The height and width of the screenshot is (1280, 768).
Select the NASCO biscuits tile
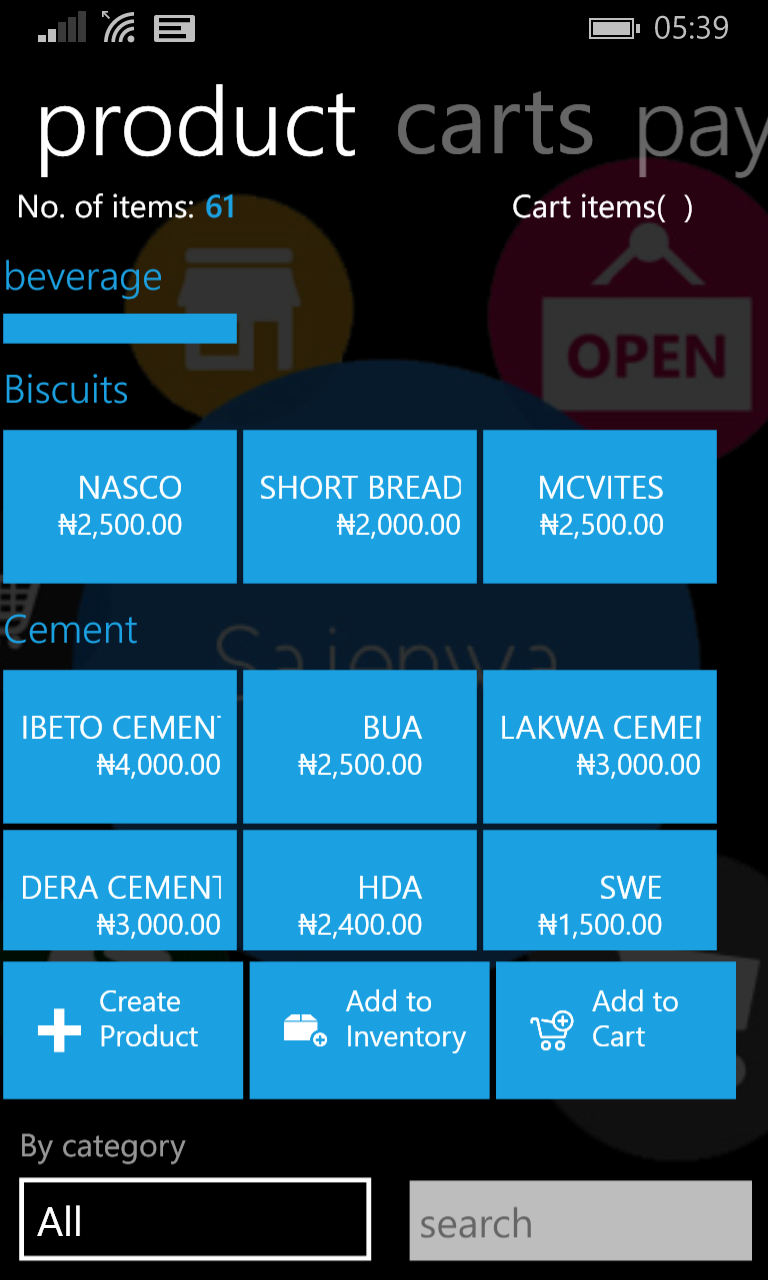click(x=120, y=506)
